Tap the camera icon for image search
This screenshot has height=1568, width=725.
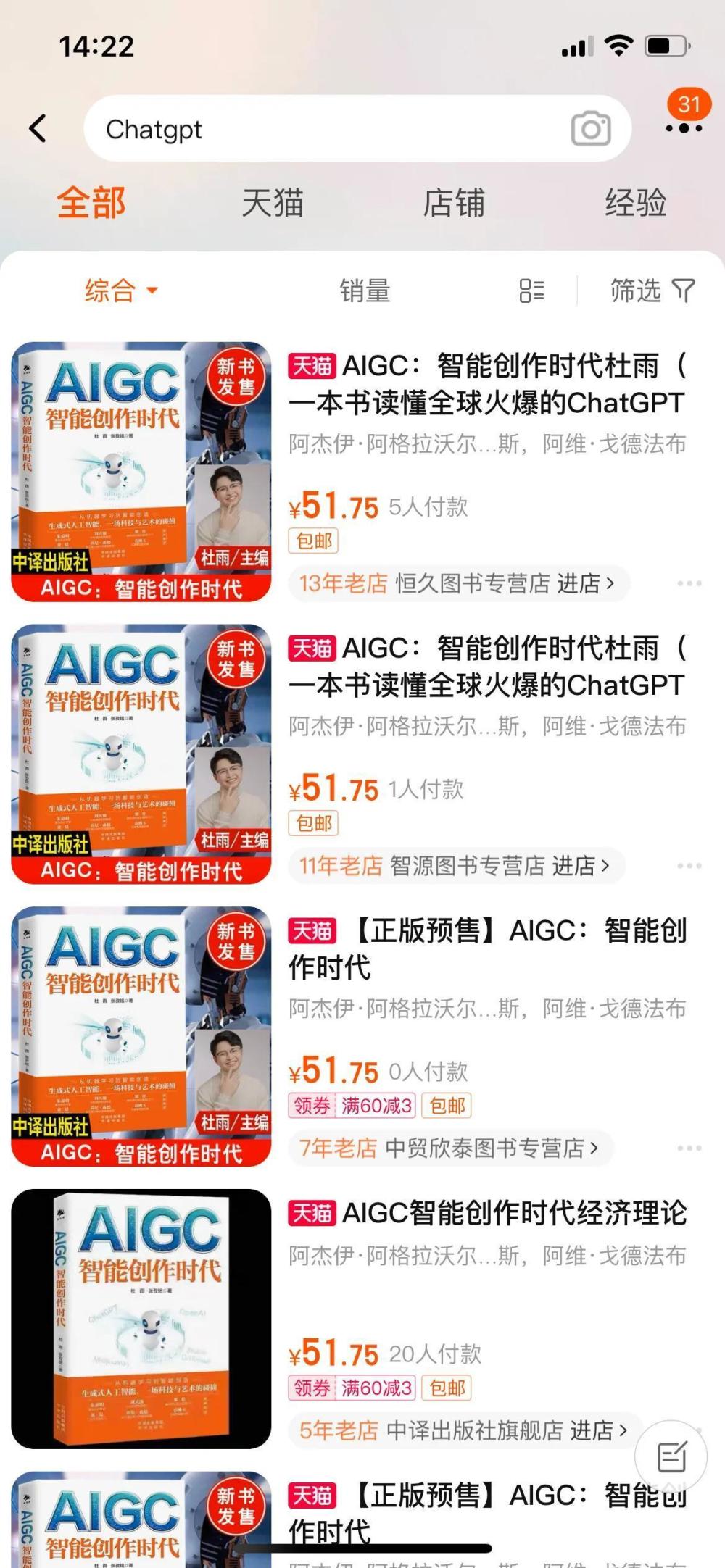coord(589,128)
